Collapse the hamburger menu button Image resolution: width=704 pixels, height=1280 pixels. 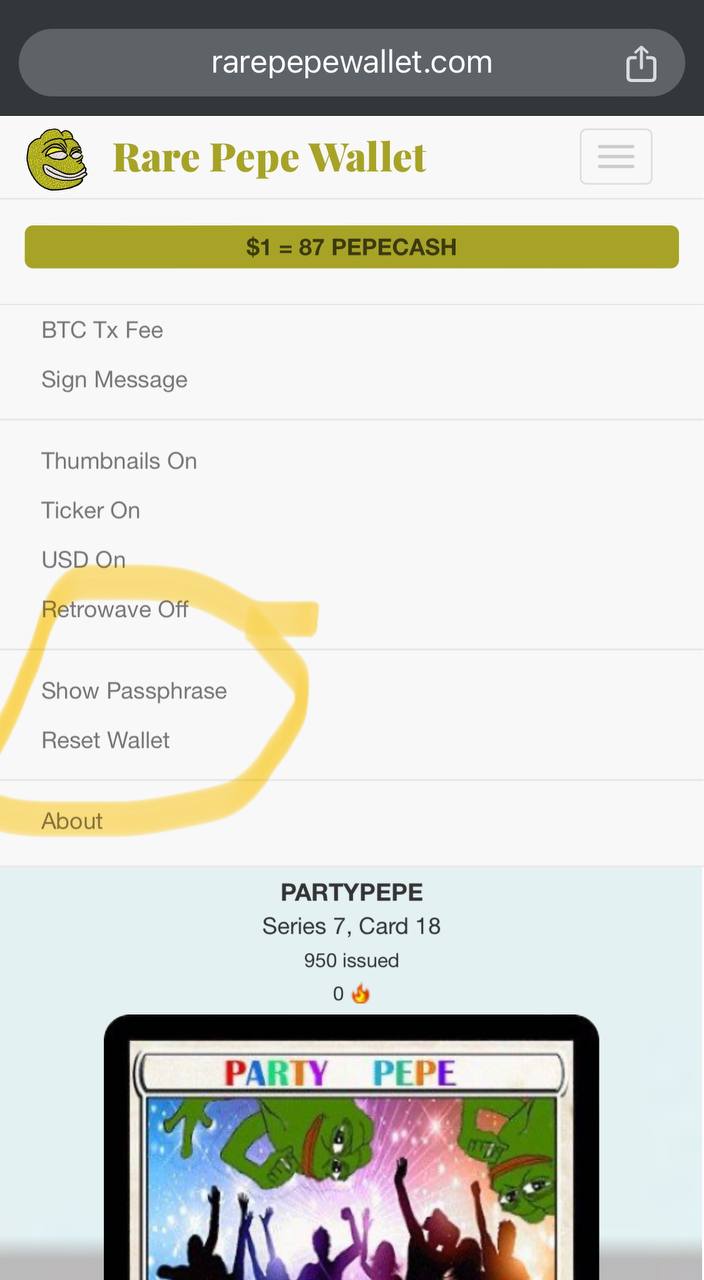tap(616, 157)
